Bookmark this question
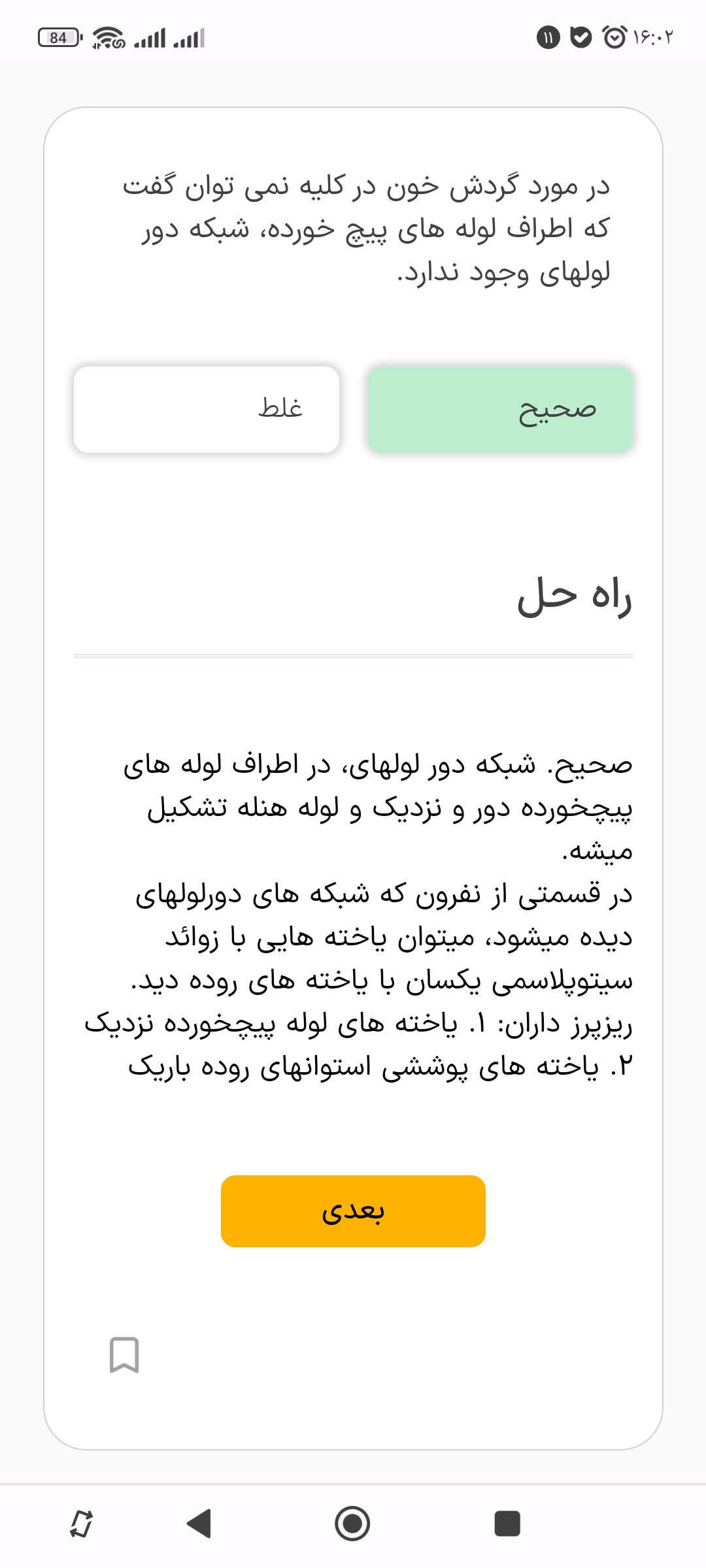Screen dimensions: 706x1568 click(x=124, y=1354)
